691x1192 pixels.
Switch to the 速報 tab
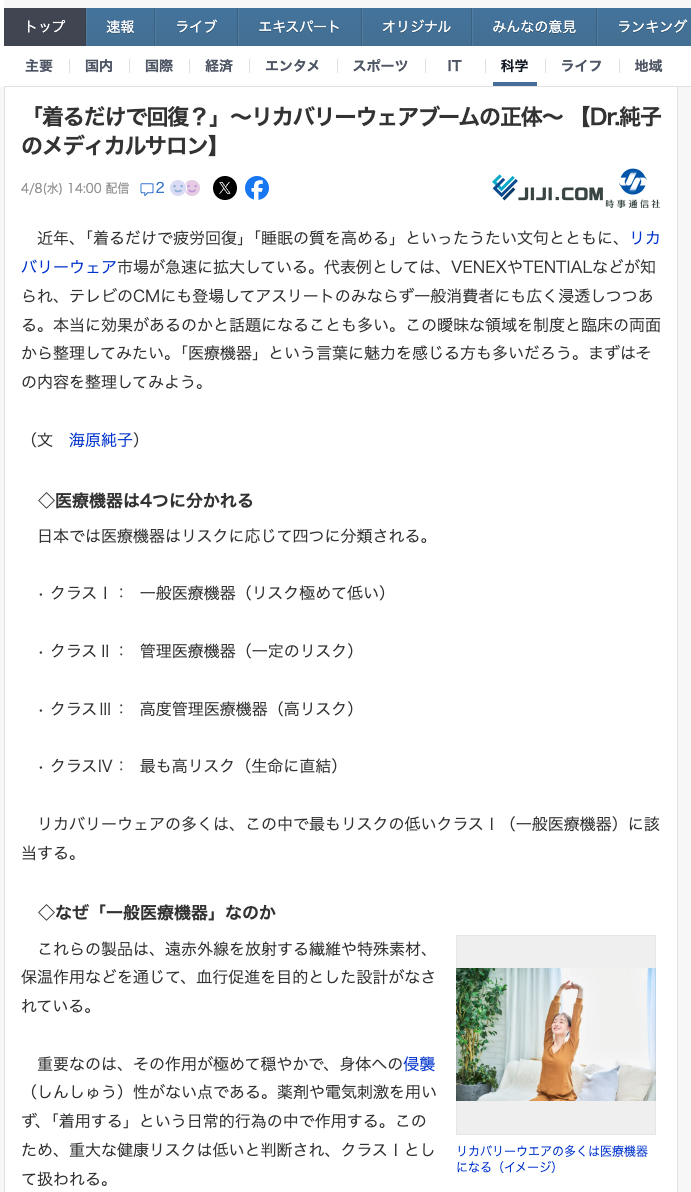(120, 27)
